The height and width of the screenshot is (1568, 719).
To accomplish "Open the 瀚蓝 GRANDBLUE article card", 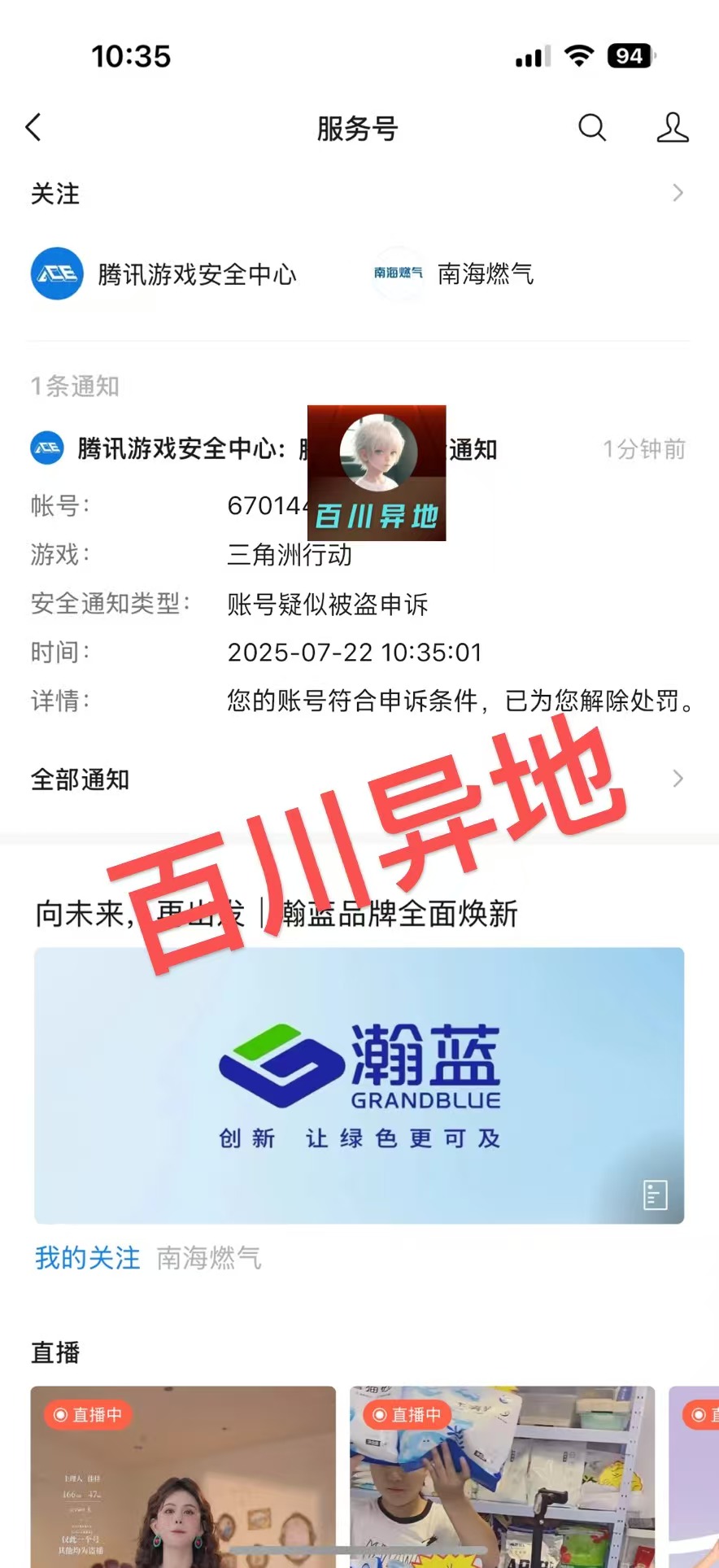I will click(359, 1085).
